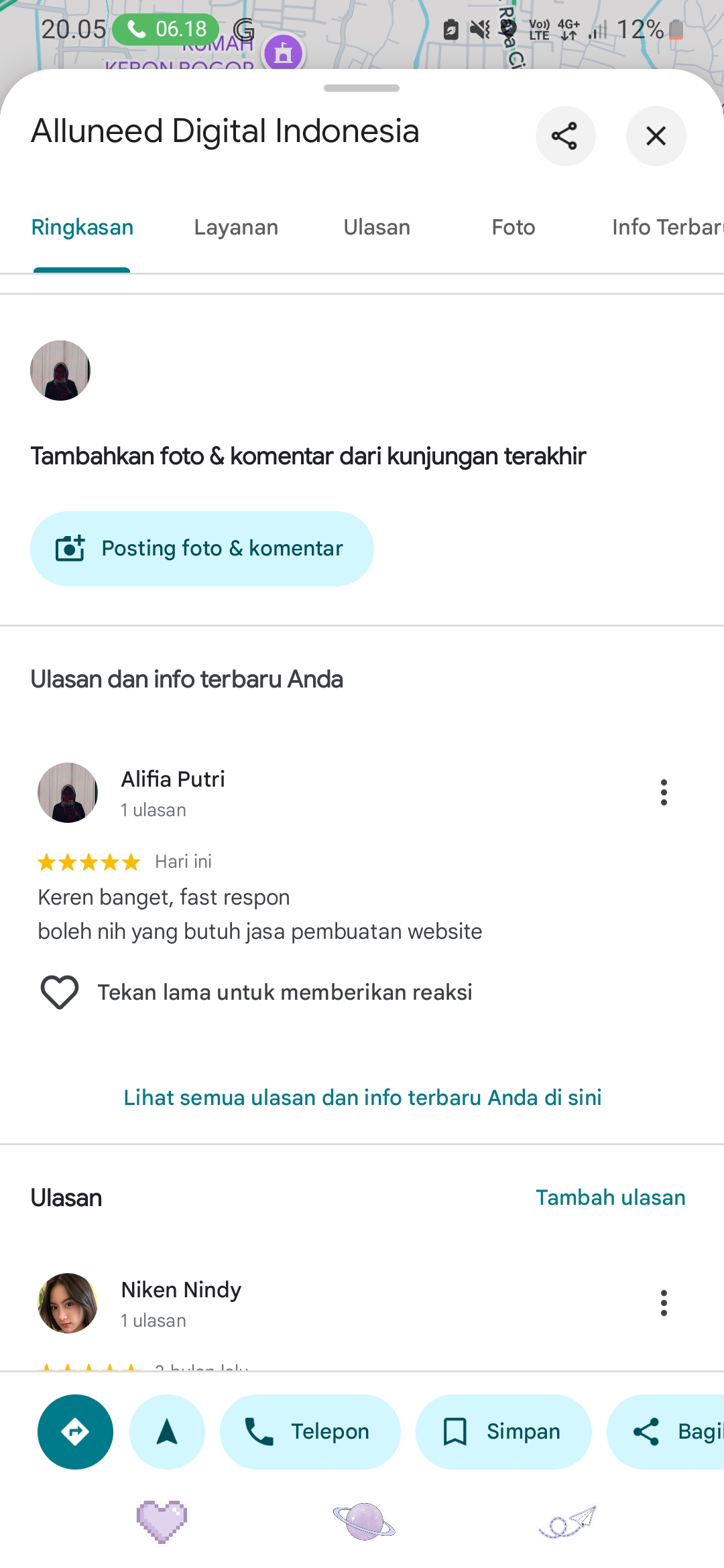Screen dimensions: 724x1568
Task: Tap Posting foto & komentar button
Action: 202,549
